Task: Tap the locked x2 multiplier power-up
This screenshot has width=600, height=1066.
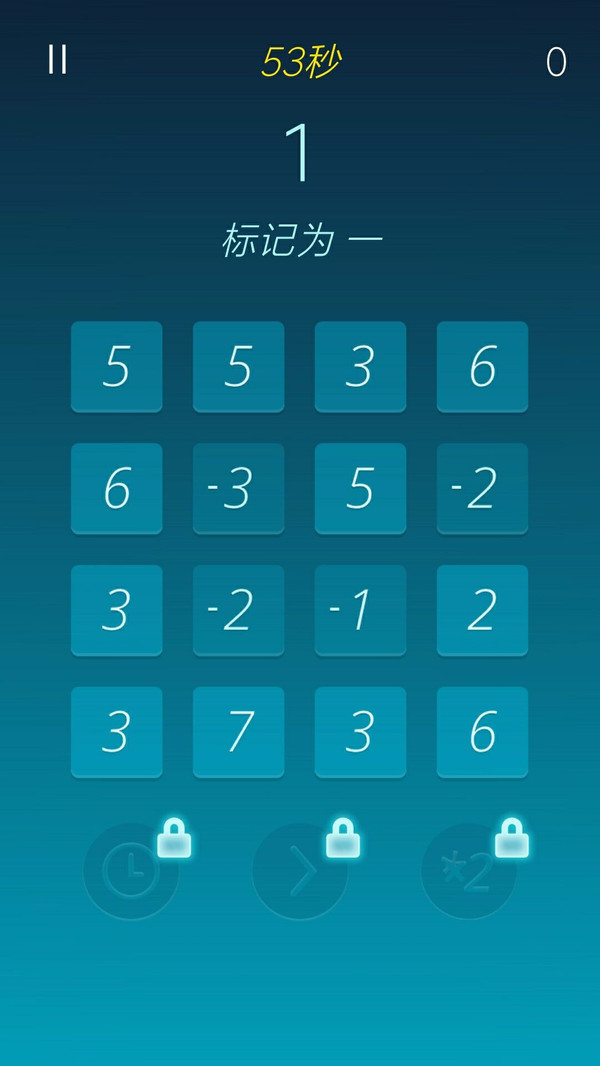Action: pos(469,871)
